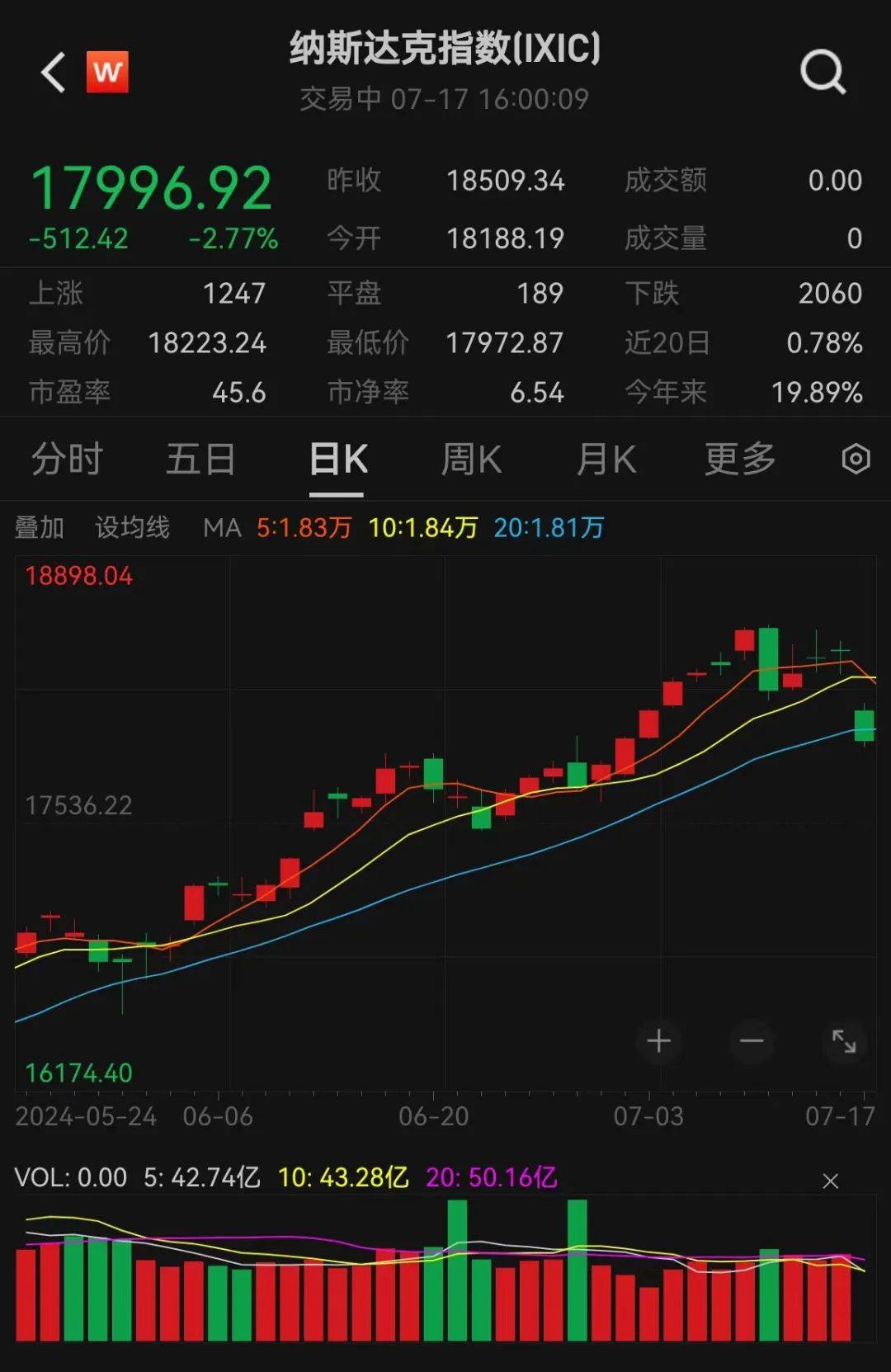Screen dimensions: 891x1372
Task: Zoom in on the chart with plus icon
Action: tap(659, 1042)
